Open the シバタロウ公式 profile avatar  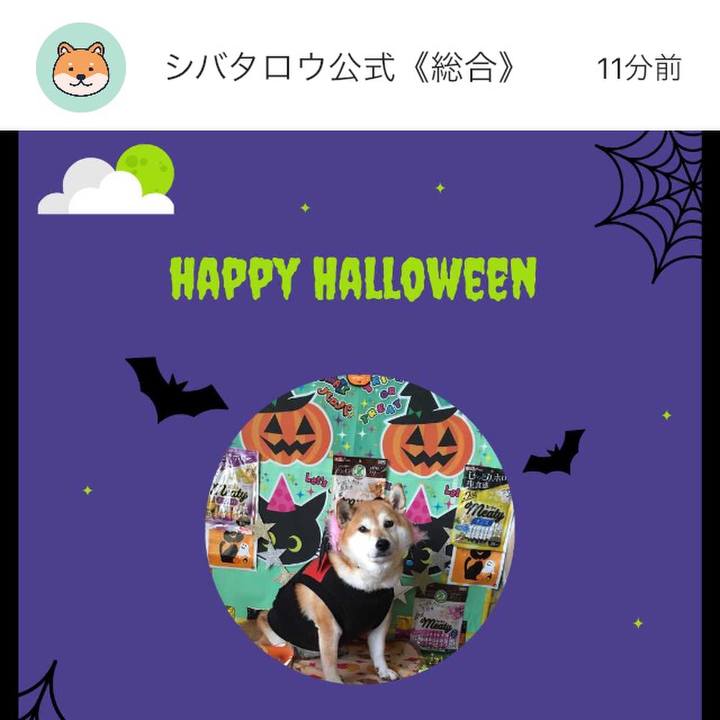pos(81,67)
